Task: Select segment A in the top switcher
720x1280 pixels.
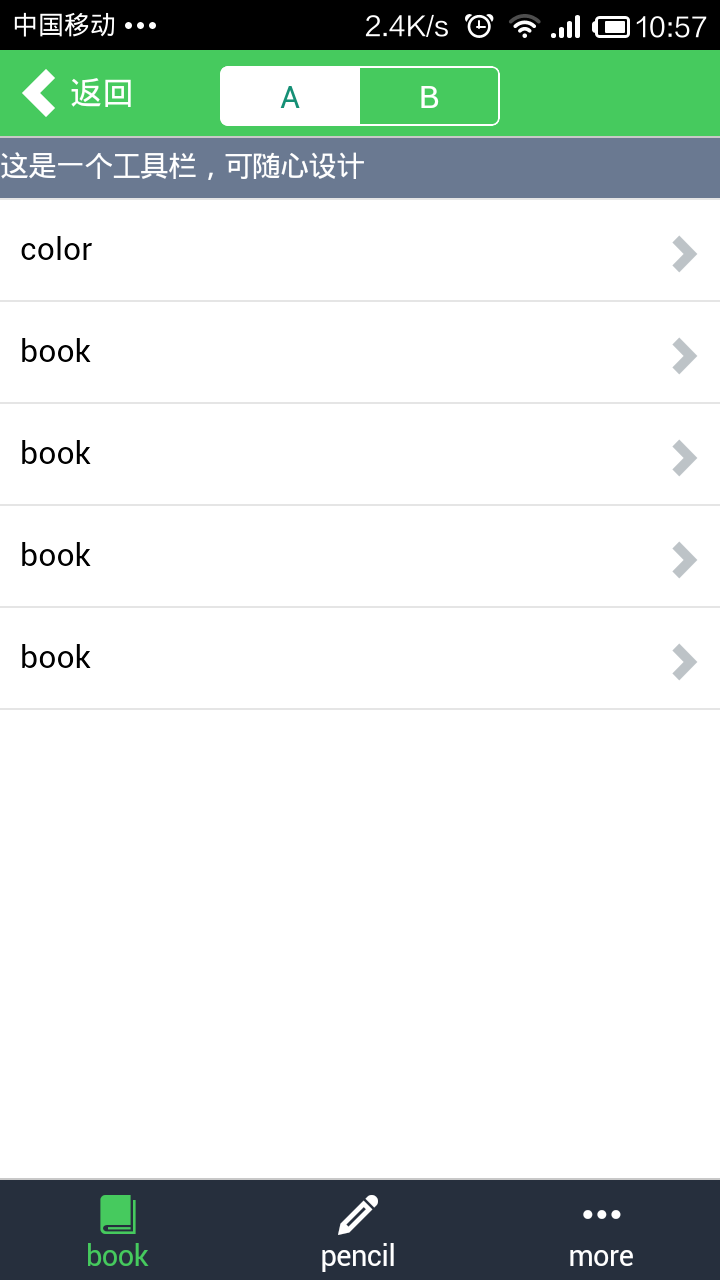Action: (290, 97)
